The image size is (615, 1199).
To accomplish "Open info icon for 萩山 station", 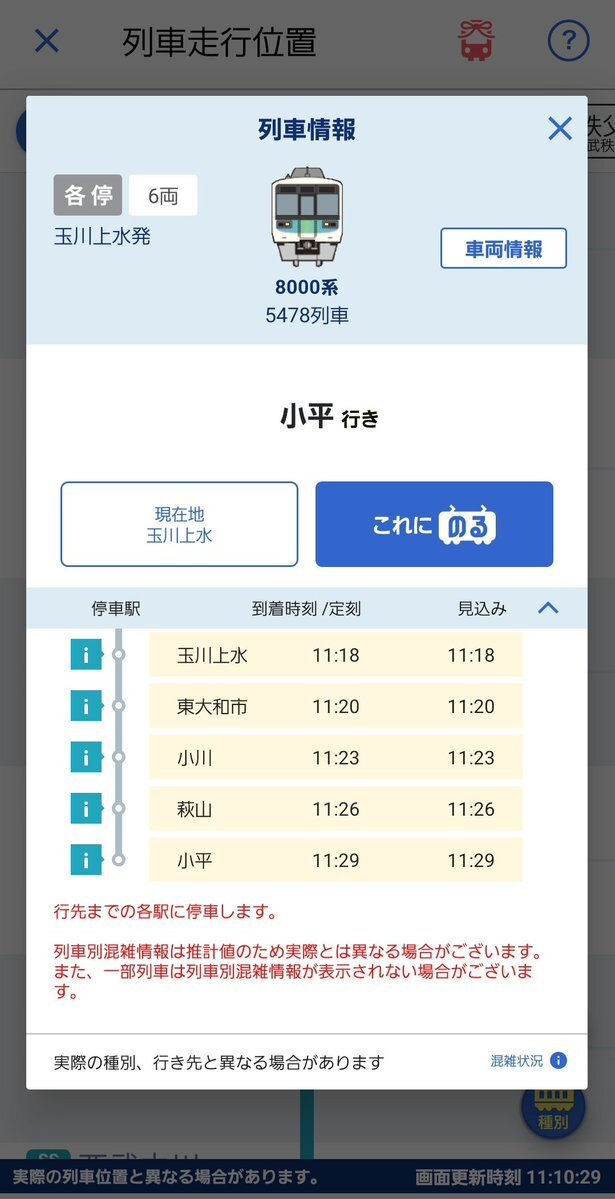I will click(x=86, y=808).
